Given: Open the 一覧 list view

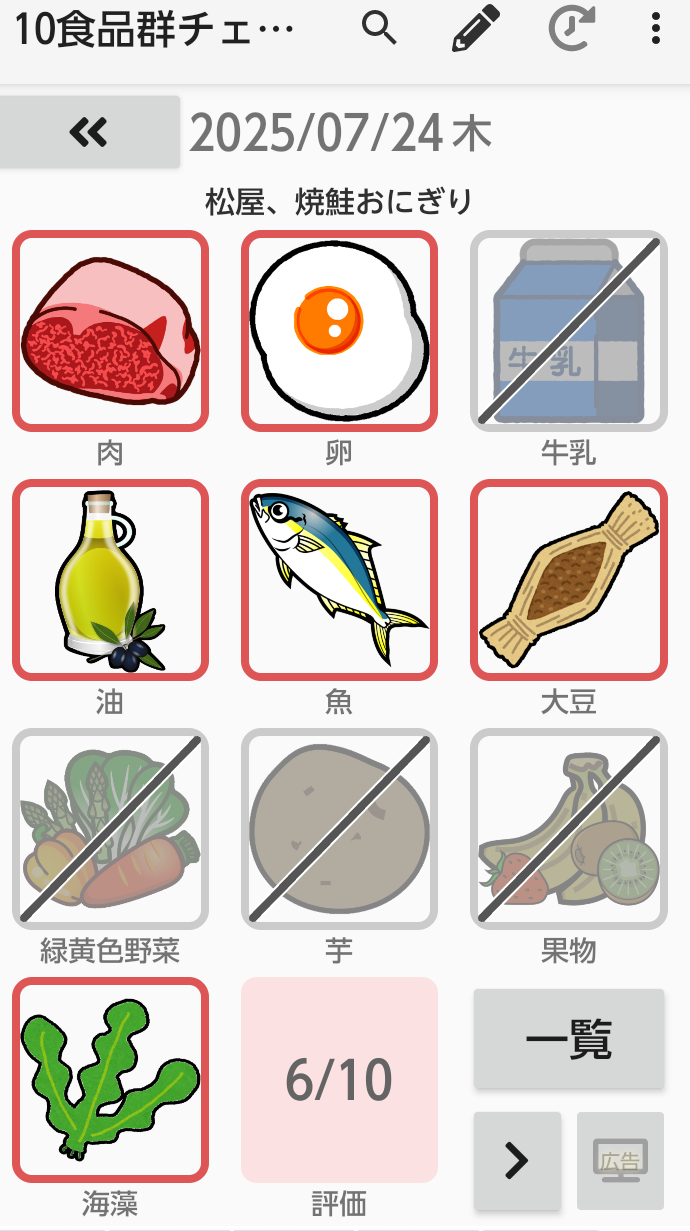Looking at the screenshot, I should point(568,1039).
